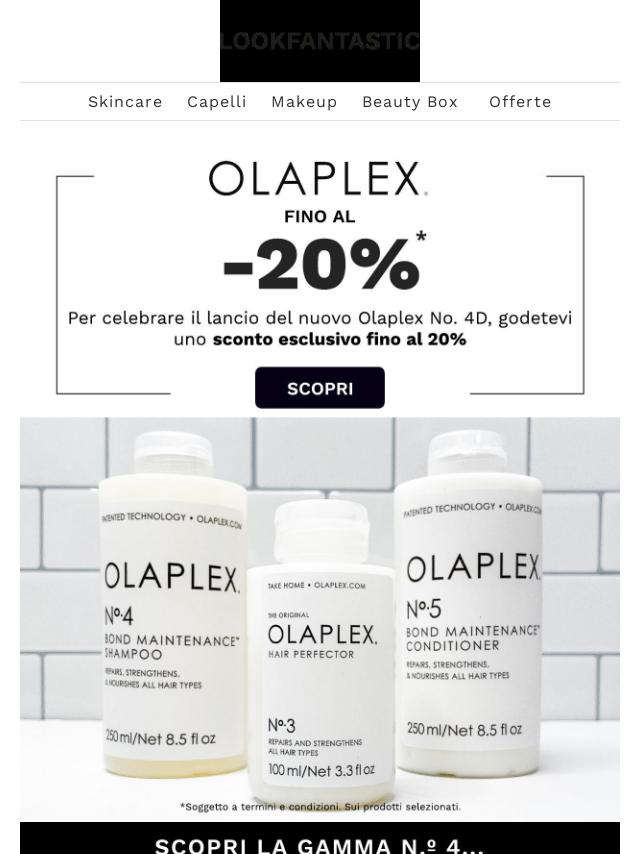Tap the SCOPRI button in Olaplex banner
640x854 pixels.
pyautogui.click(x=320, y=388)
